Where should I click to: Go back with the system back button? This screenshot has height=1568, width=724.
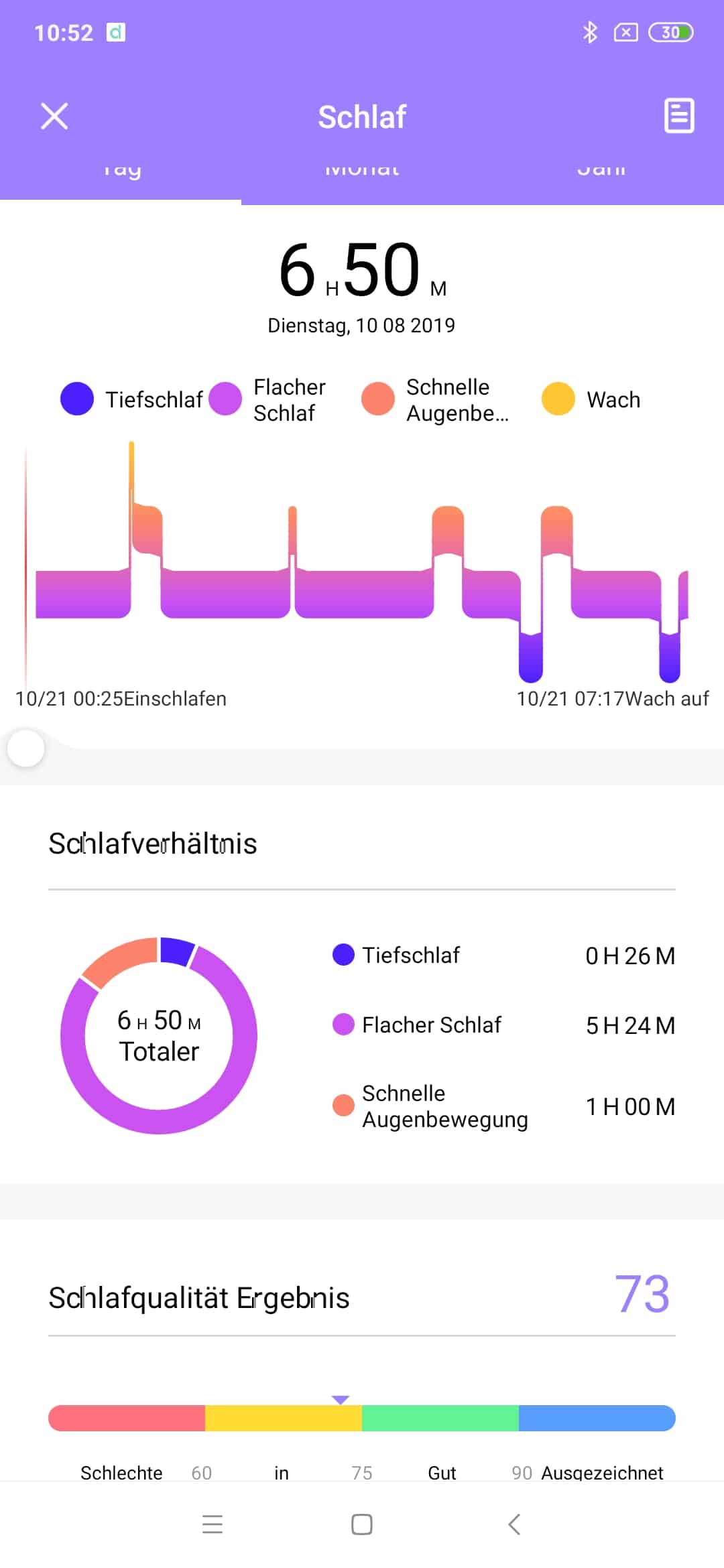514,1524
